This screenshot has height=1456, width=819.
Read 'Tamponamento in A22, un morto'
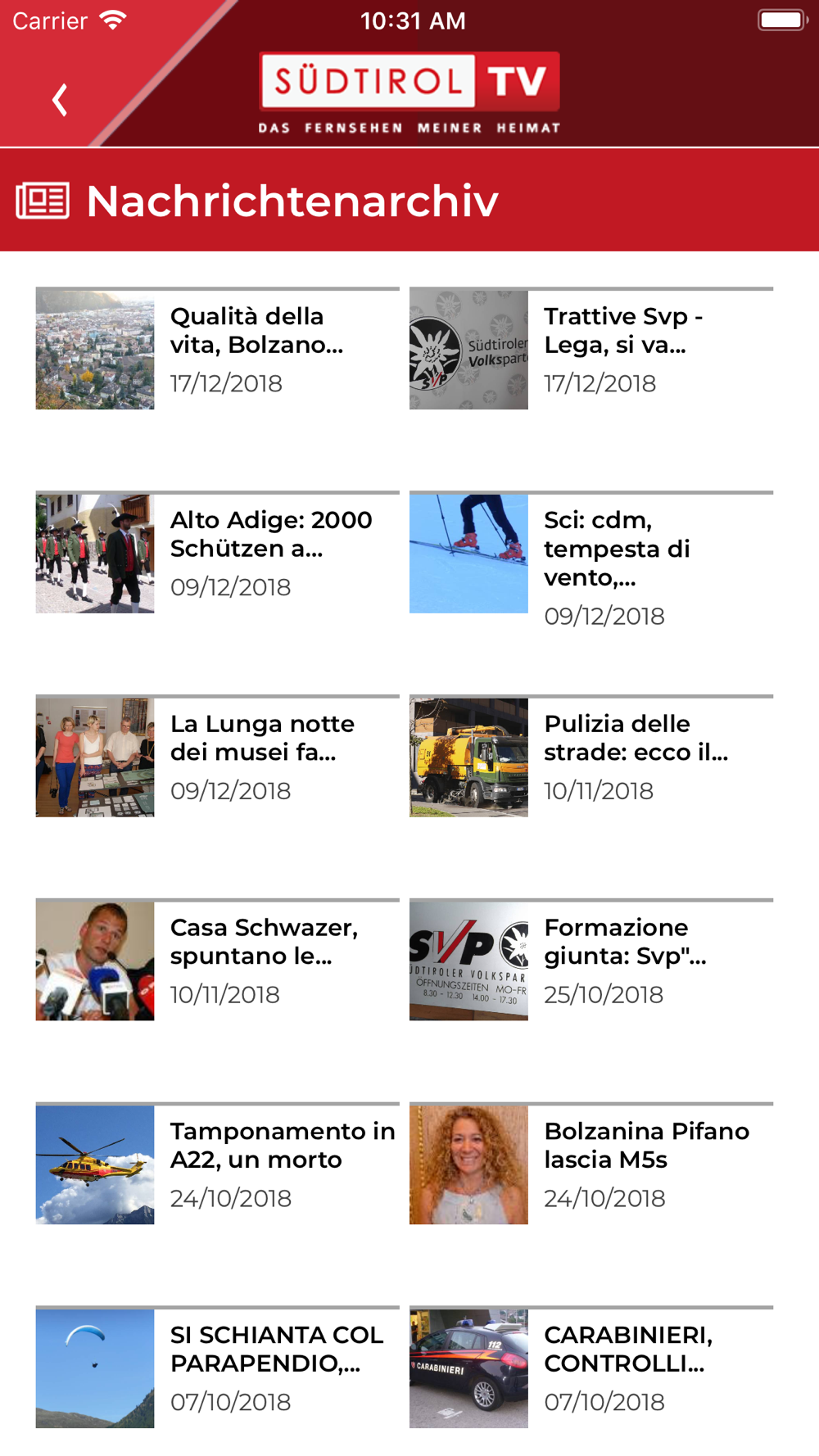pyautogui.click(x=218, y=1164)
